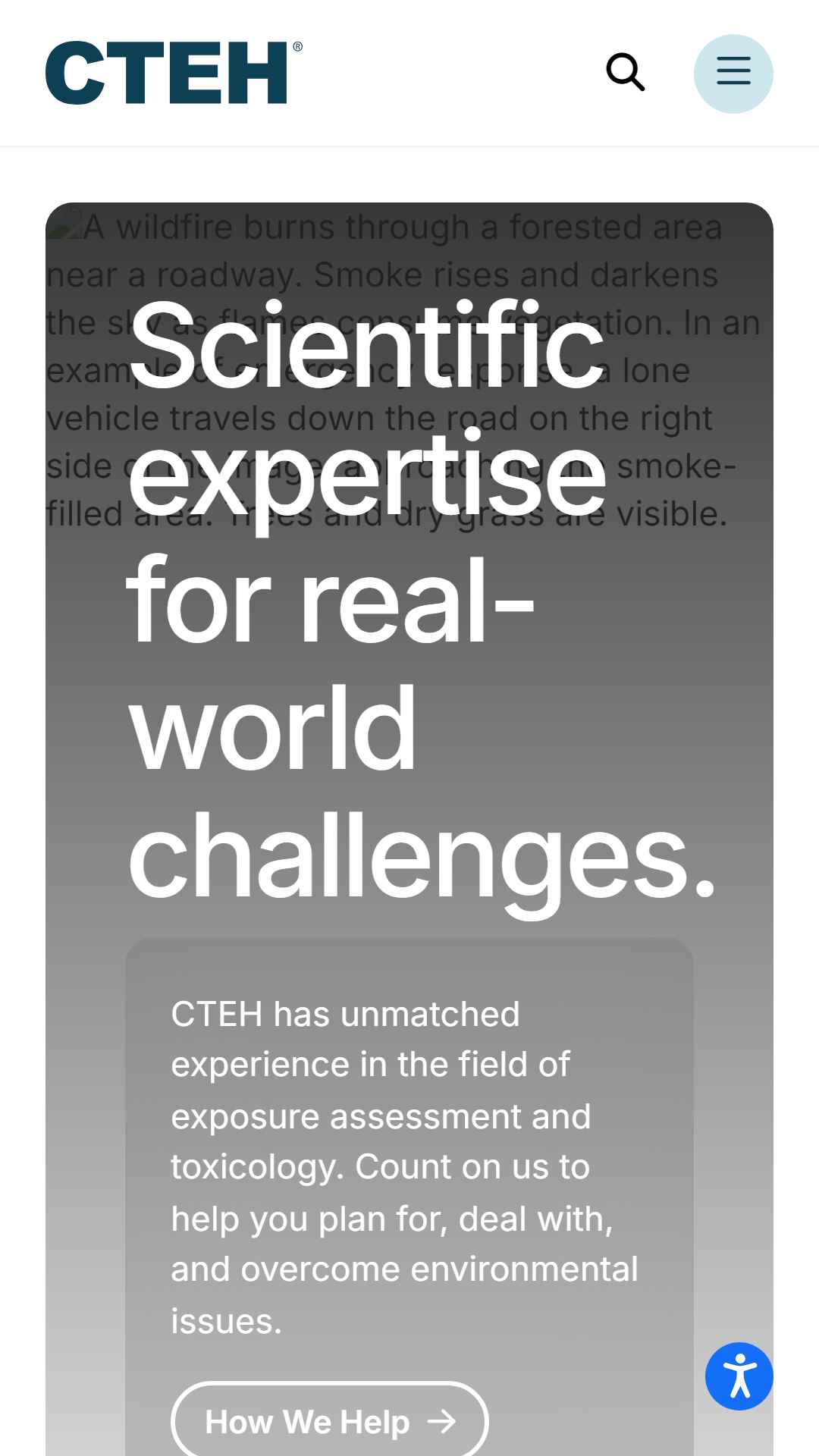Image resolution: width=819 pixels, height=1456 pixels.
Task: Open the hamburger navigation menu
Action: (733, 74)
